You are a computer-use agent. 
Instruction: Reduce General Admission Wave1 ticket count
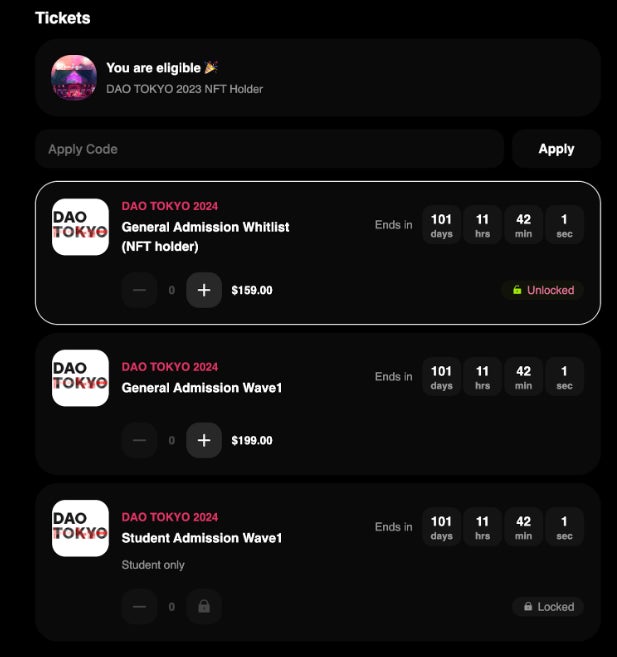(139, 440)
